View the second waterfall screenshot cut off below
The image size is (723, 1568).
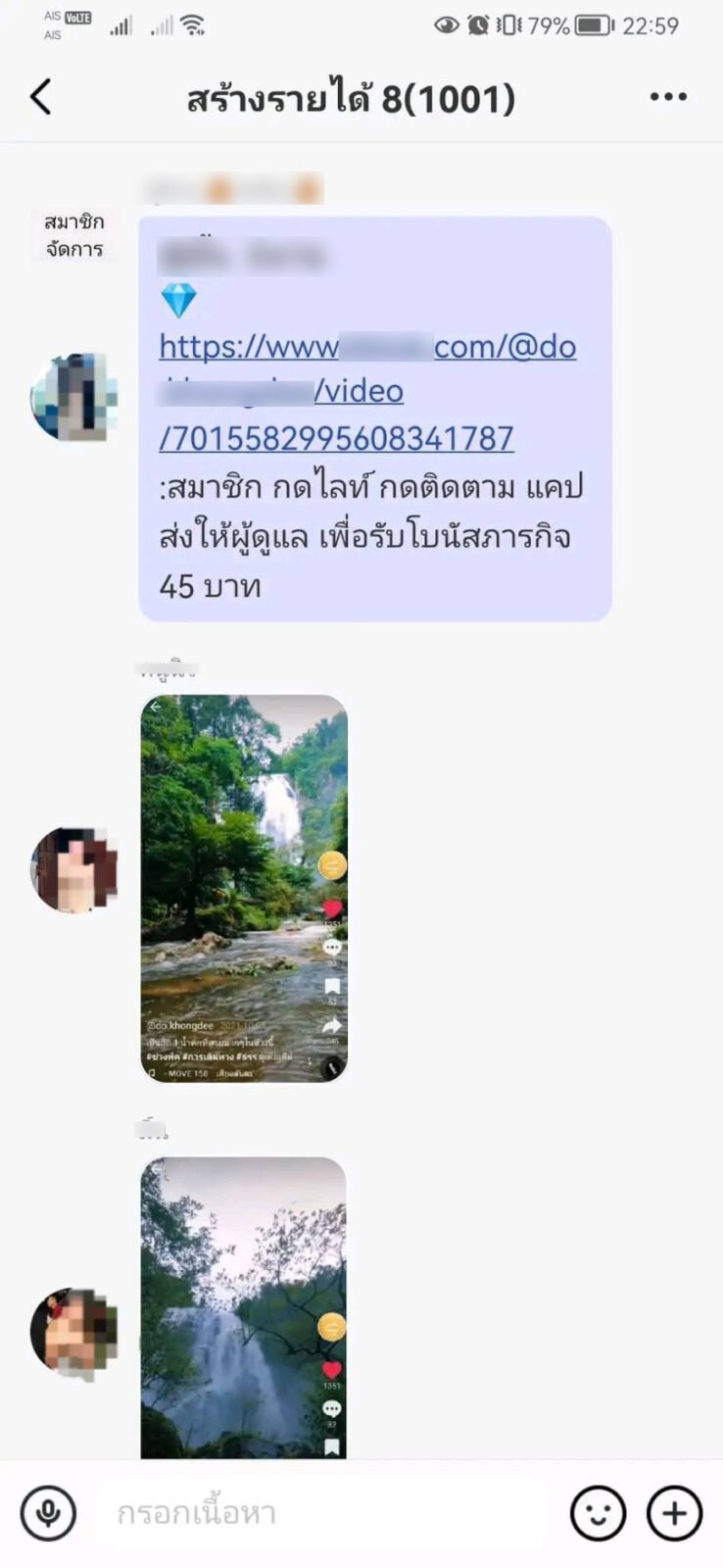point(243,1306)
